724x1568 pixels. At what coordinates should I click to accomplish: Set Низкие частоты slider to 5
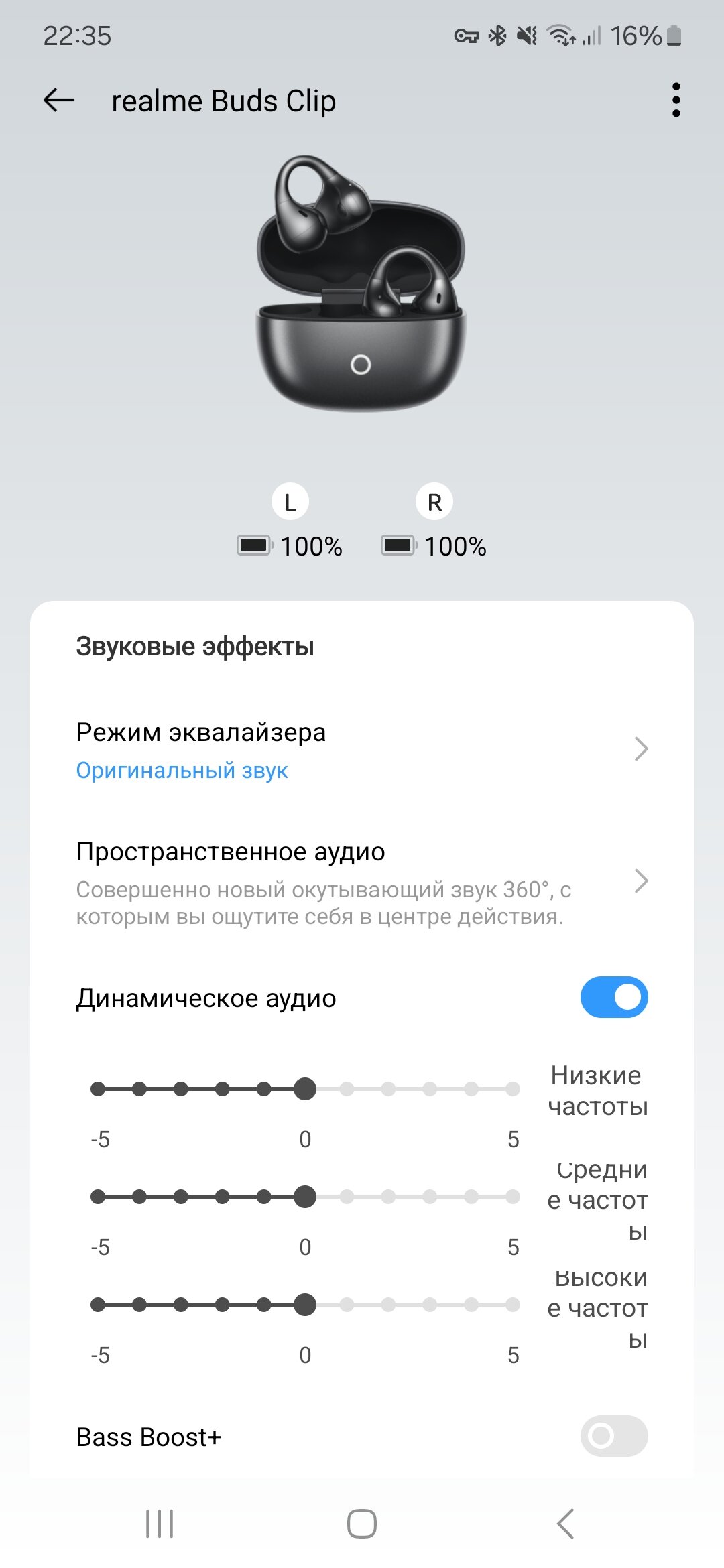tap(513, 1089)
